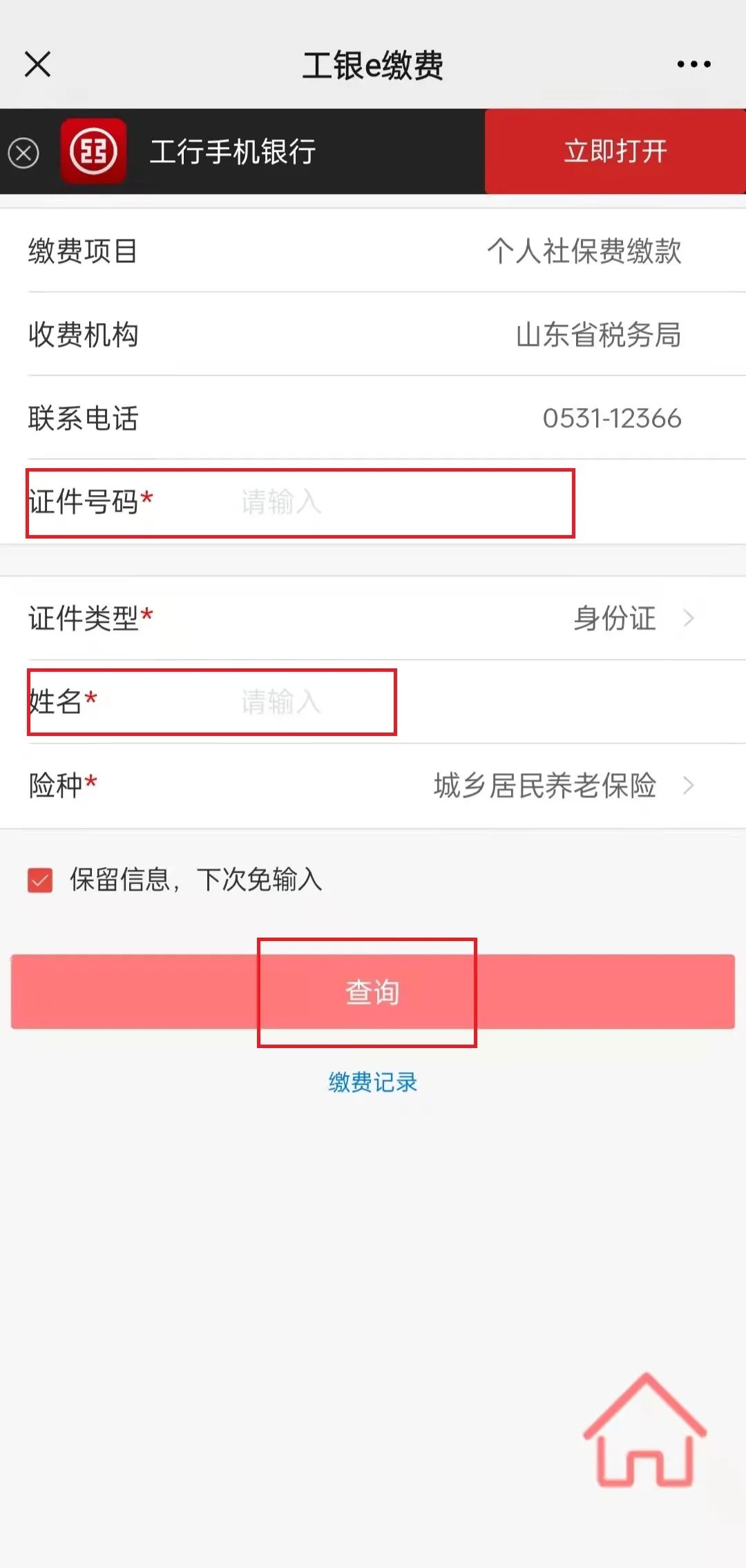Change 证件类型 from 身份证

373,618
